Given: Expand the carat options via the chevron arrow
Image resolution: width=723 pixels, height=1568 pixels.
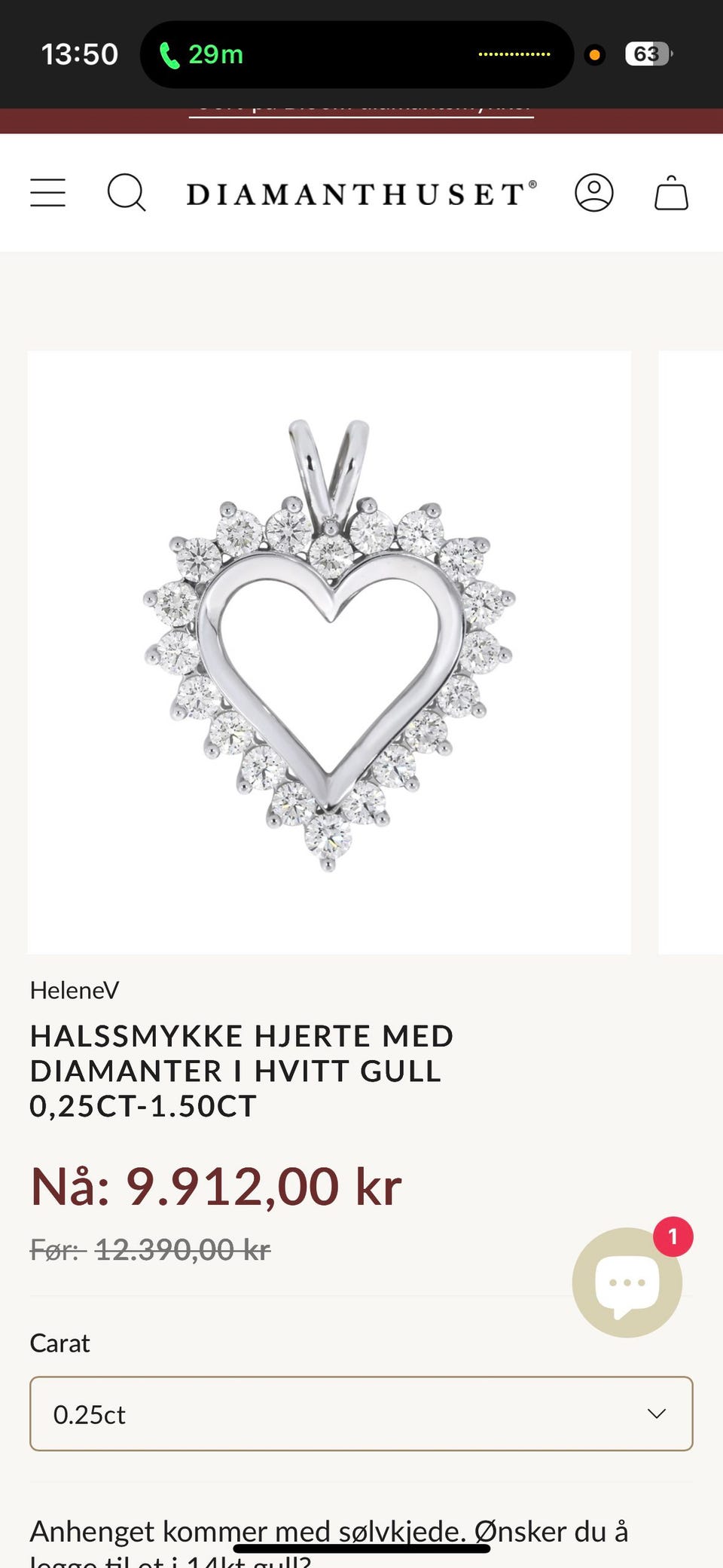Looking at the screenshot, I should (657, 1414).
